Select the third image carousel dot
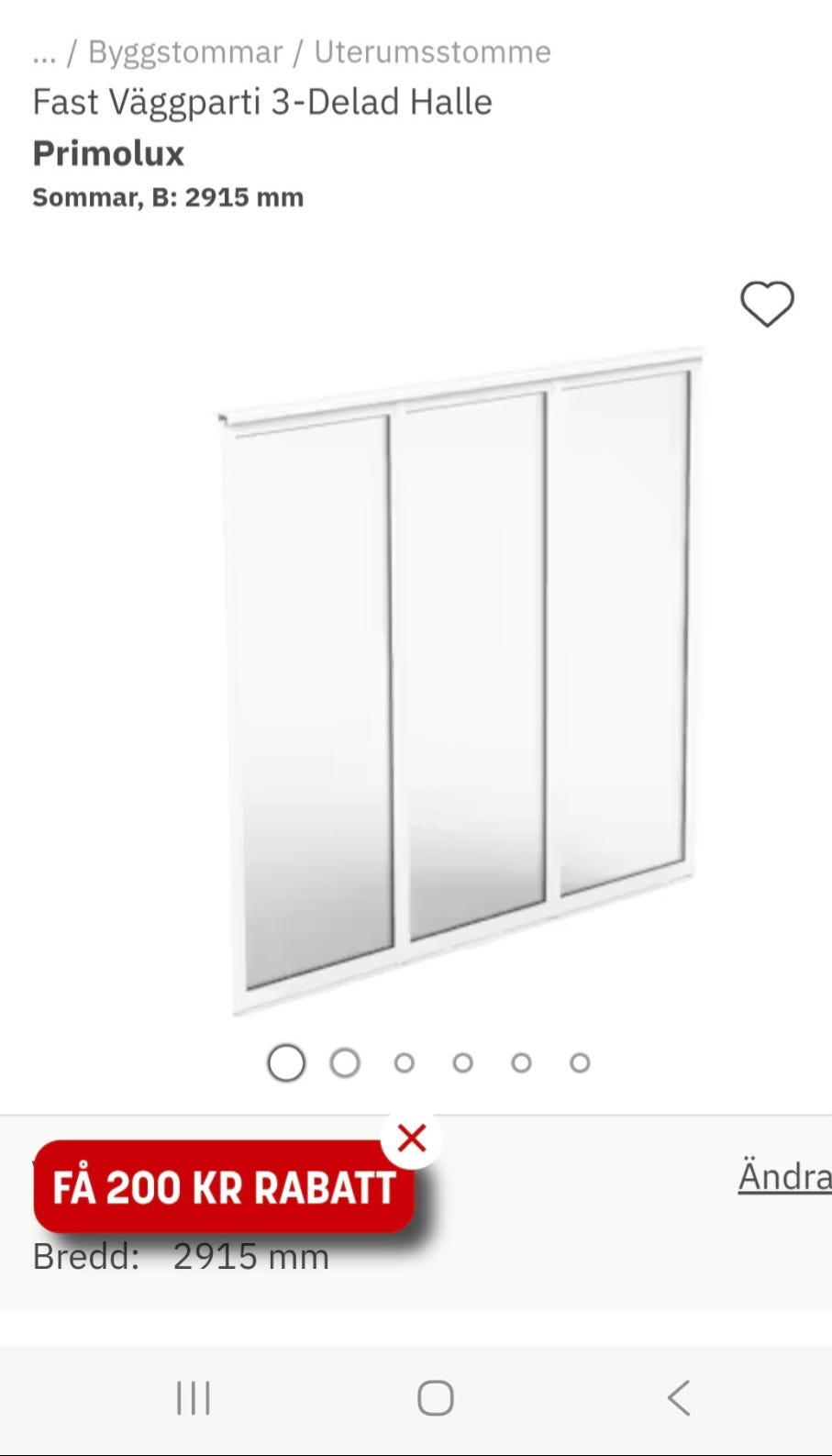The width and height of the screenshot is (832, 1456). tap(404, 1063)
